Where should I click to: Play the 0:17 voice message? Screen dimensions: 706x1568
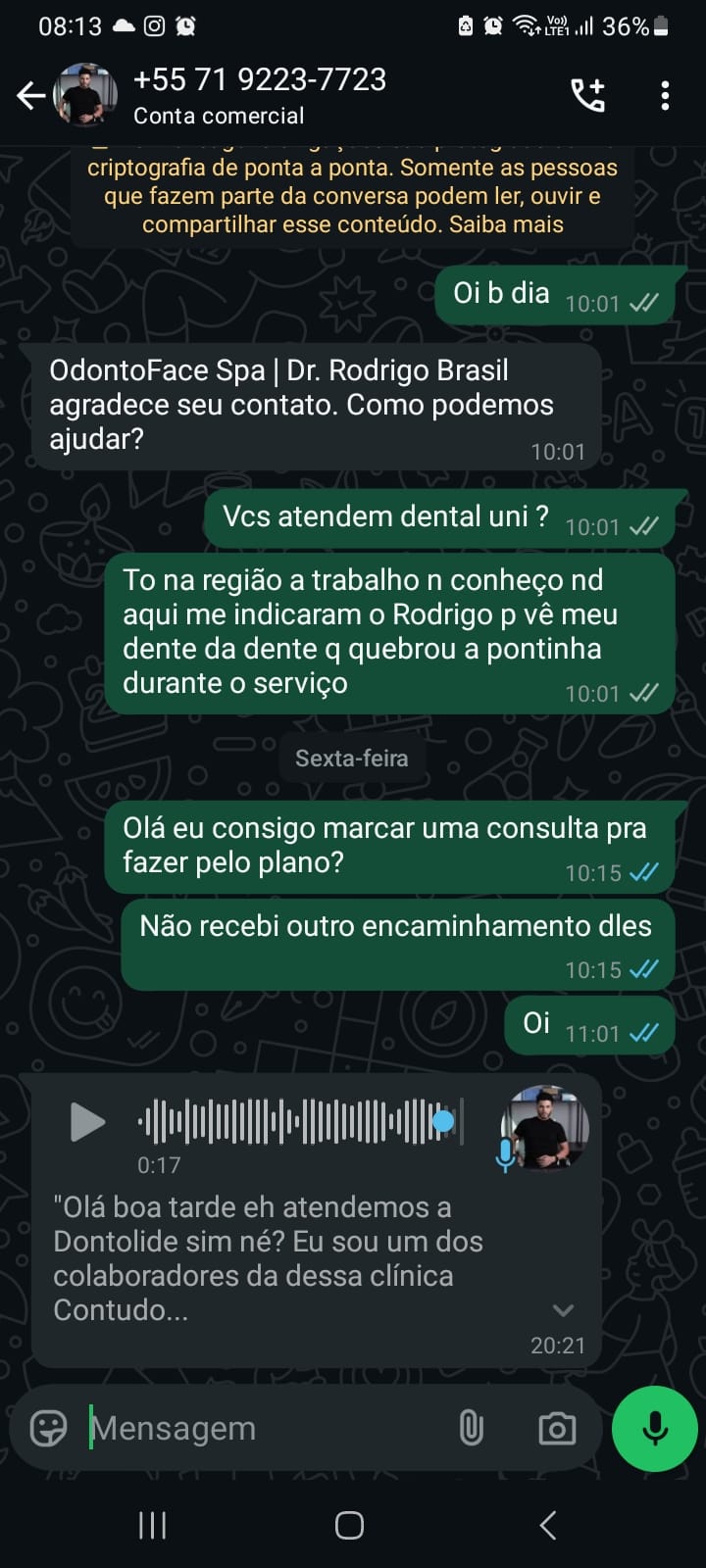87,1121
